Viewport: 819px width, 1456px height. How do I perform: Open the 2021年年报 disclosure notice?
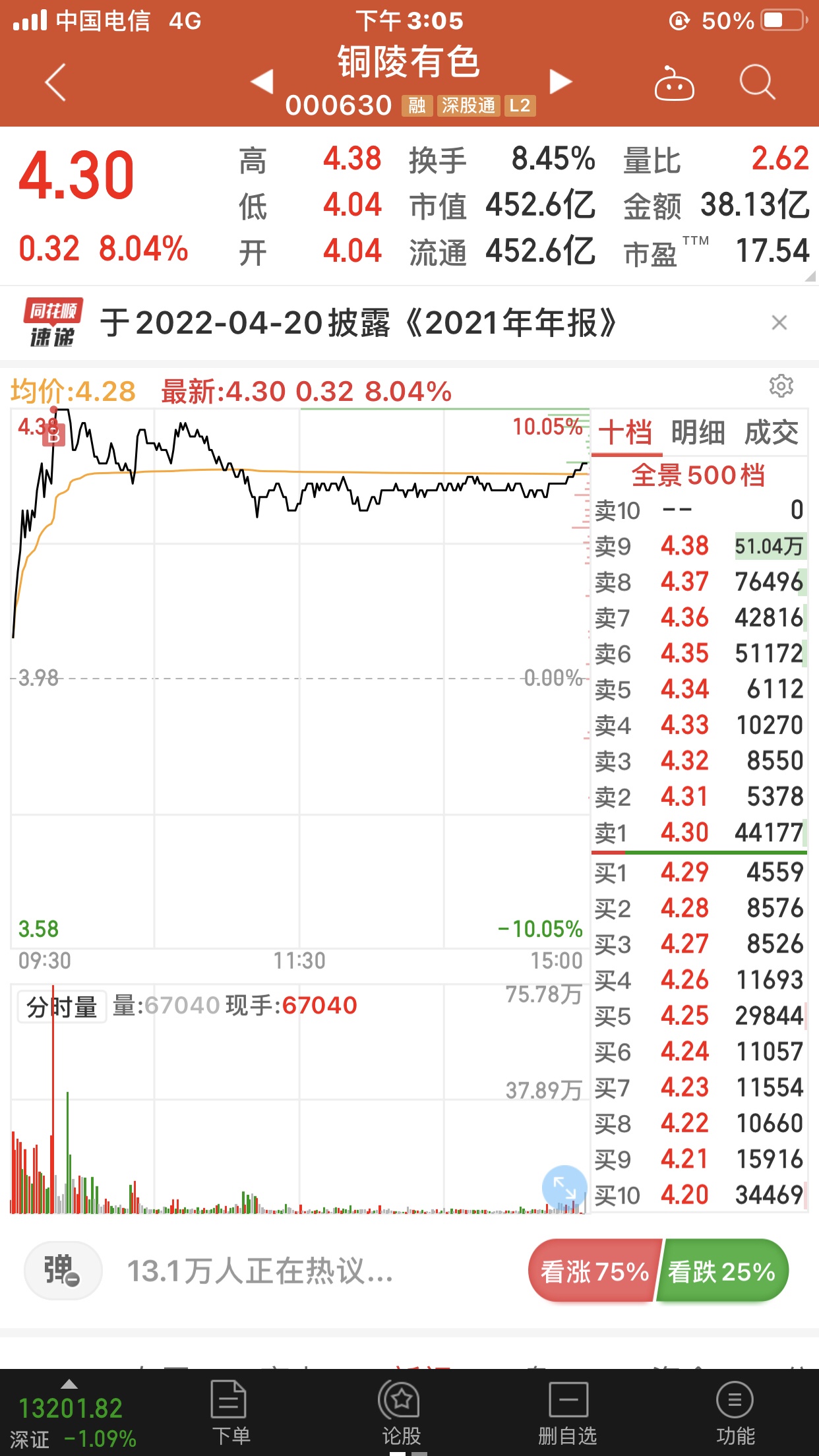tap(359, 323)
